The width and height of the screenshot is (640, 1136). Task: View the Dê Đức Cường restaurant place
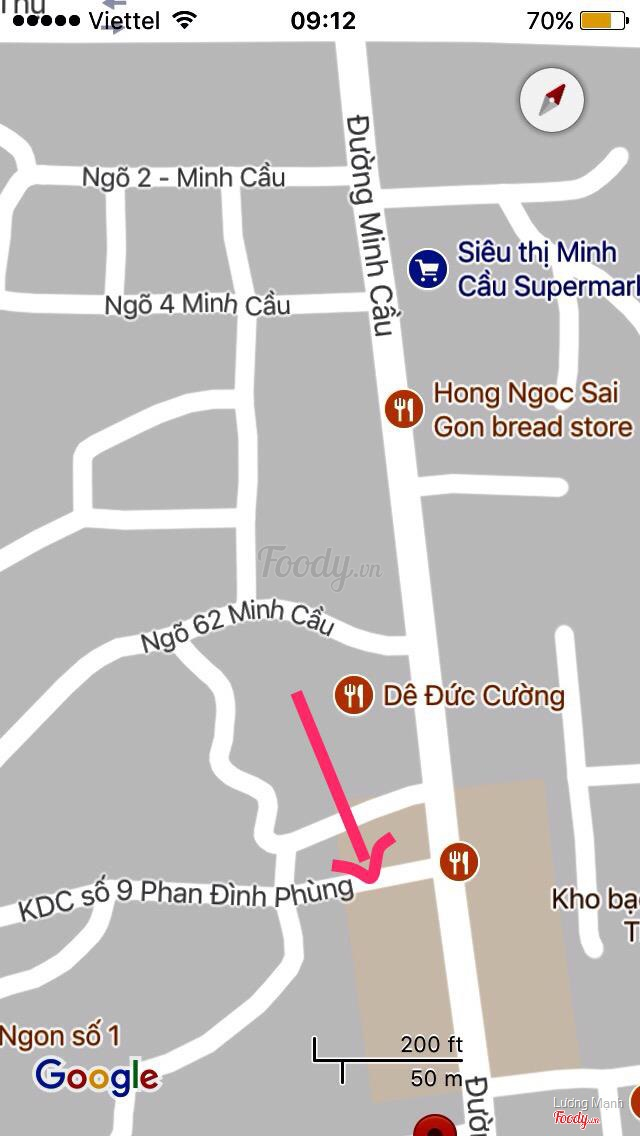click(353, 694)
